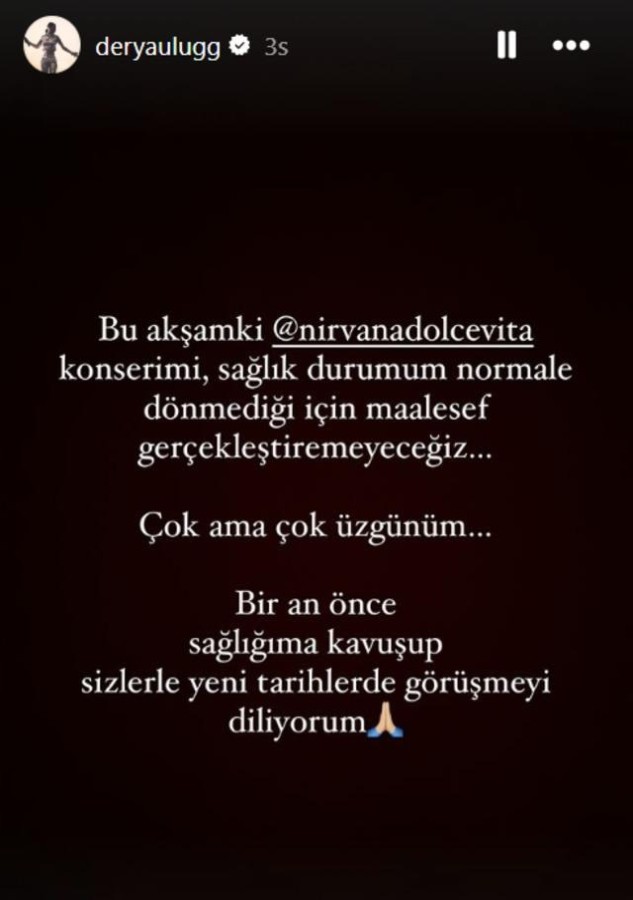Pause the story playback
The image size is (633, 900).
click(x=507, y=45)
